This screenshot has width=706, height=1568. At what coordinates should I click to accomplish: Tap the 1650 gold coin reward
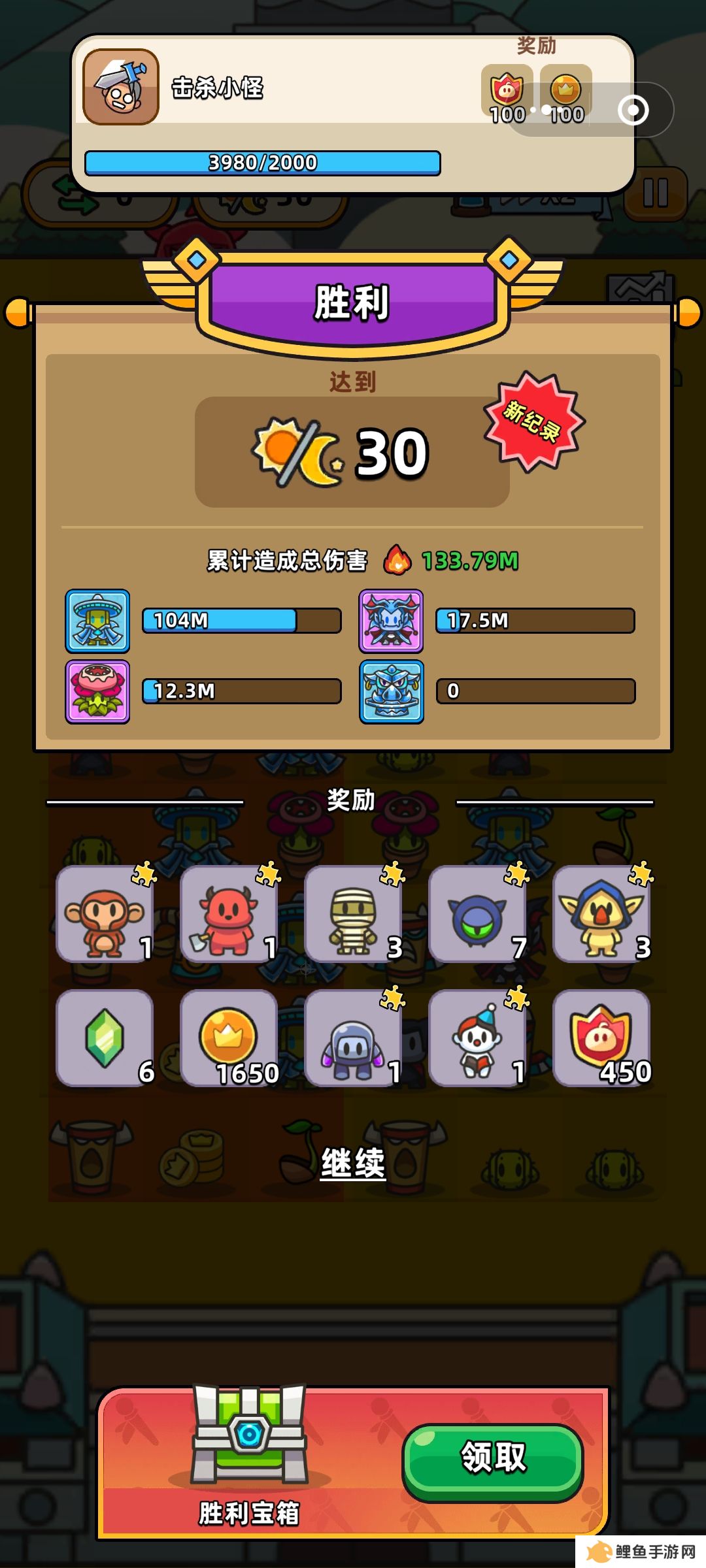tap(229, 1037)
